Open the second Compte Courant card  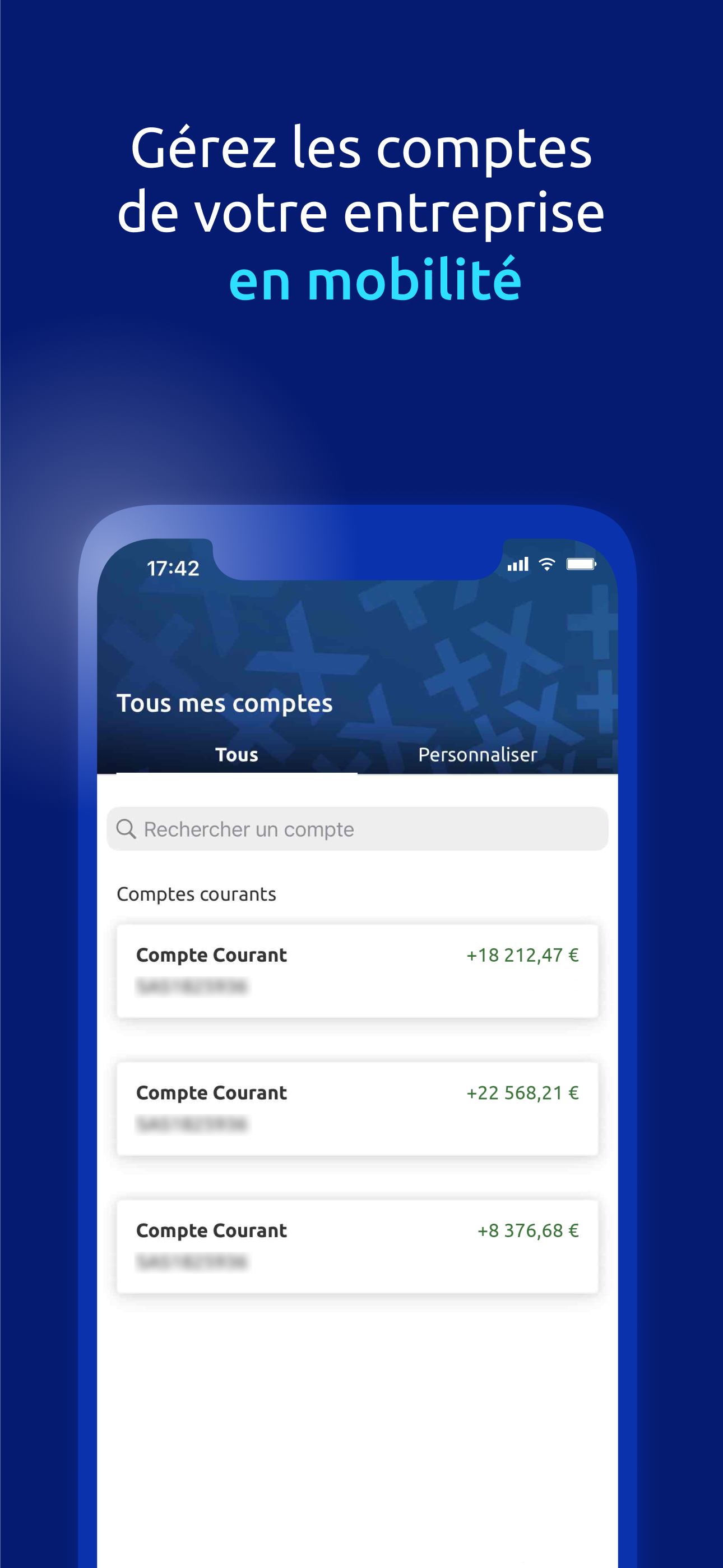coord(358,1108)
